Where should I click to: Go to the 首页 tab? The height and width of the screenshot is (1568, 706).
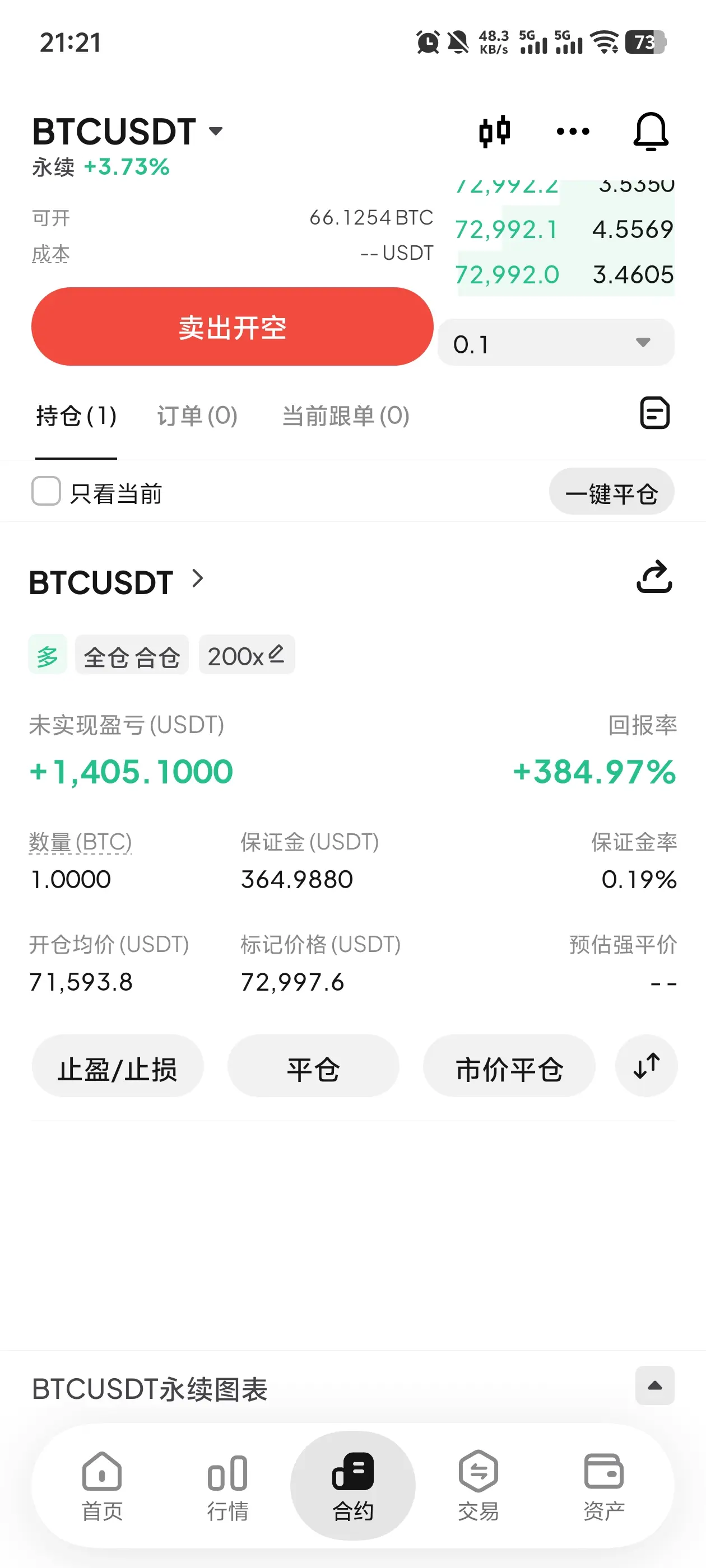[x=102, y=1486]
